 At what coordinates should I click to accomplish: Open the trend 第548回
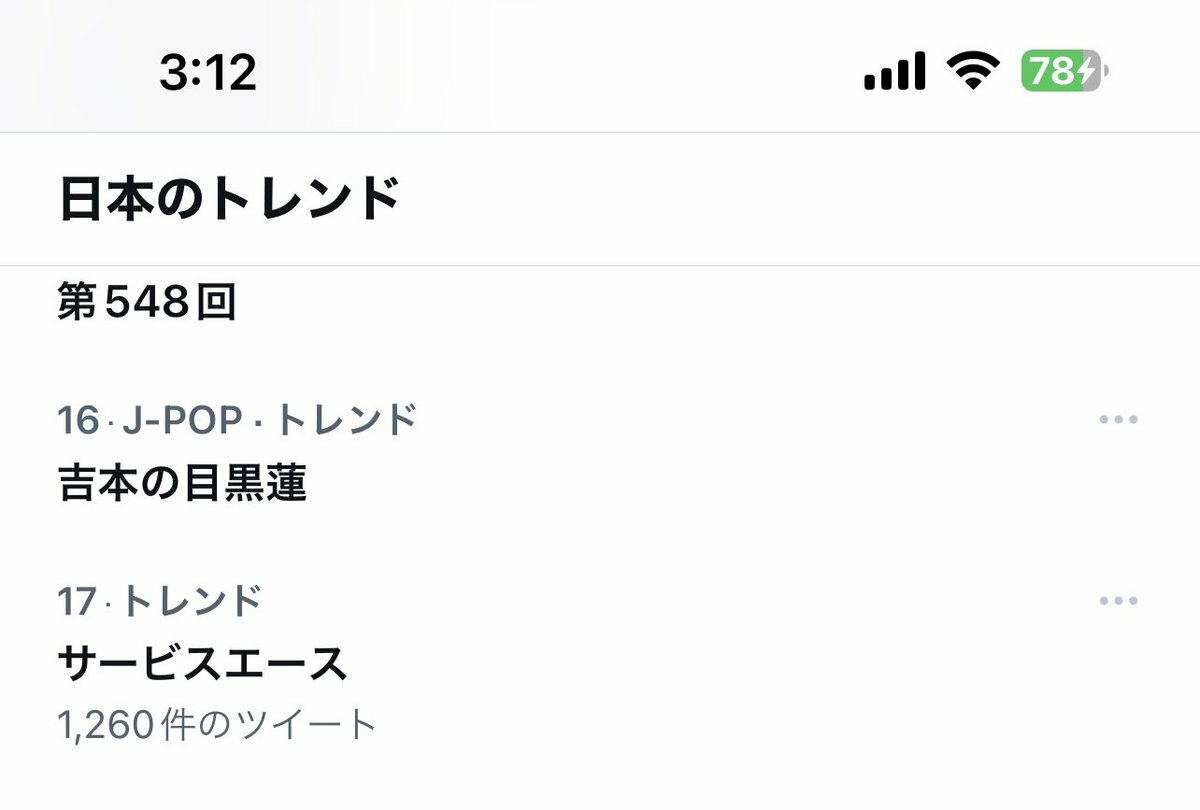147,304
